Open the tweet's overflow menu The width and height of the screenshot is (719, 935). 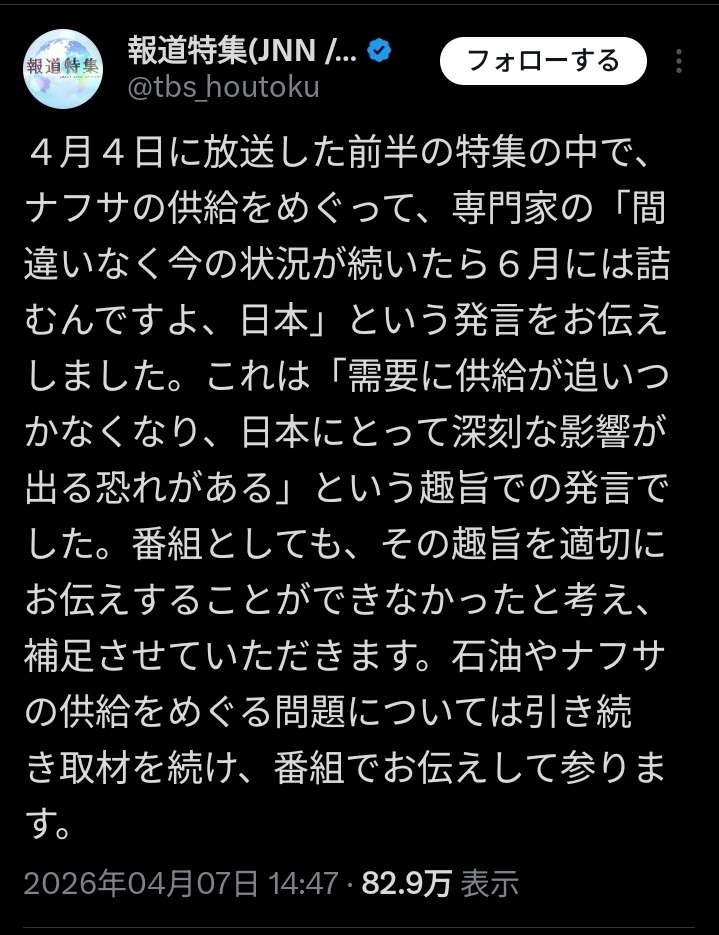tap(679, 62)
